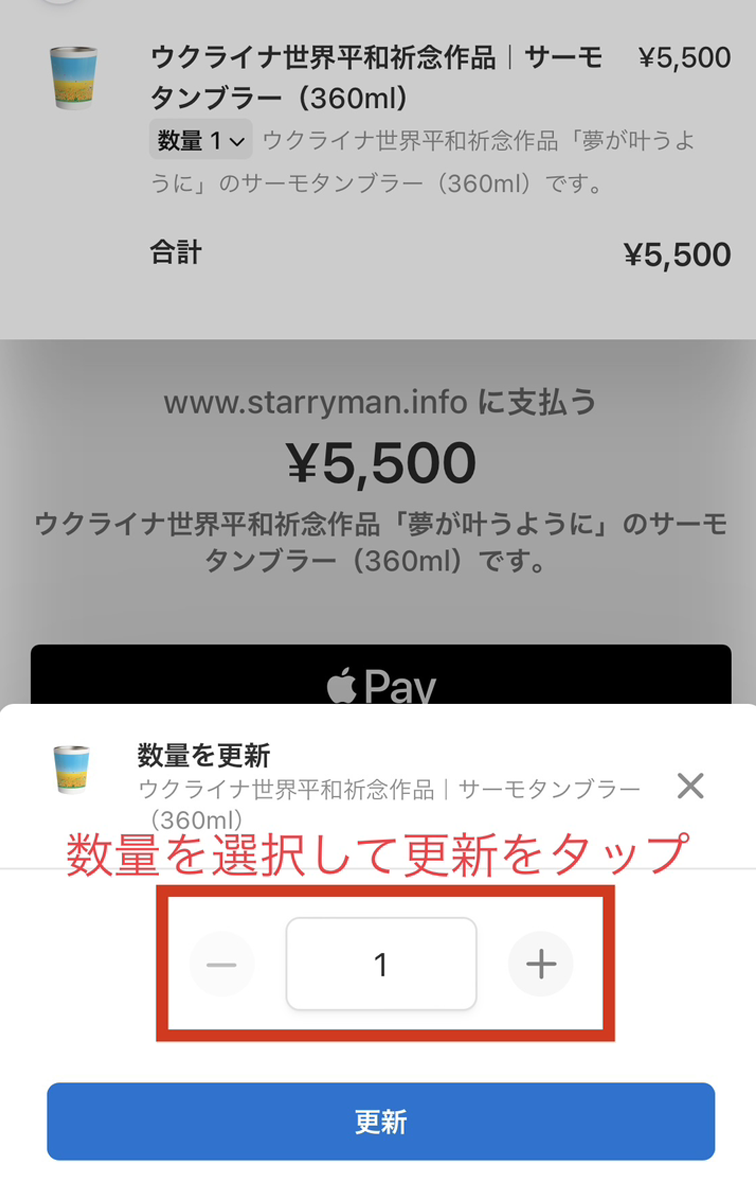
Task: Close the 数量を更新 dialog
Action: 690,786
